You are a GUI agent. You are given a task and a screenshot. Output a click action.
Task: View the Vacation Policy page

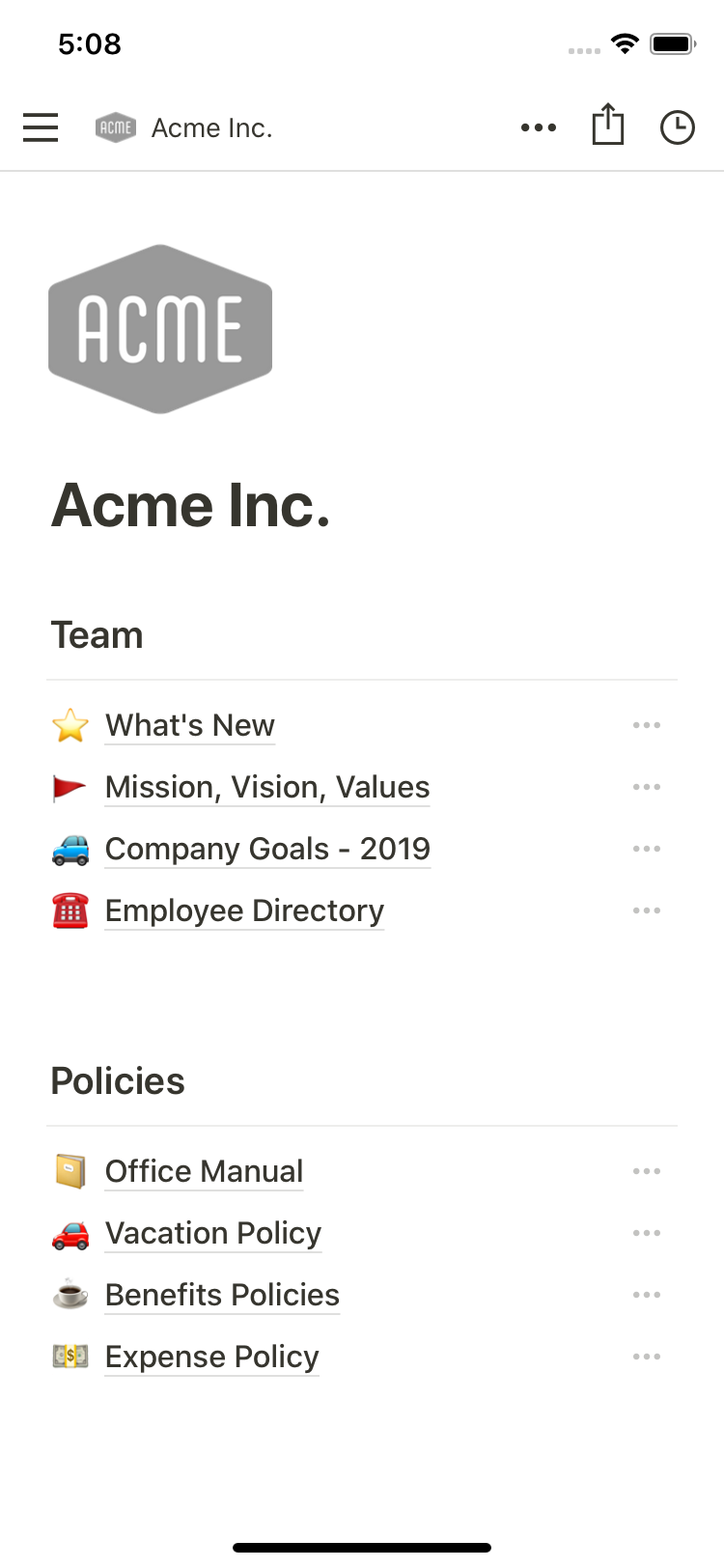[212, 1233]
